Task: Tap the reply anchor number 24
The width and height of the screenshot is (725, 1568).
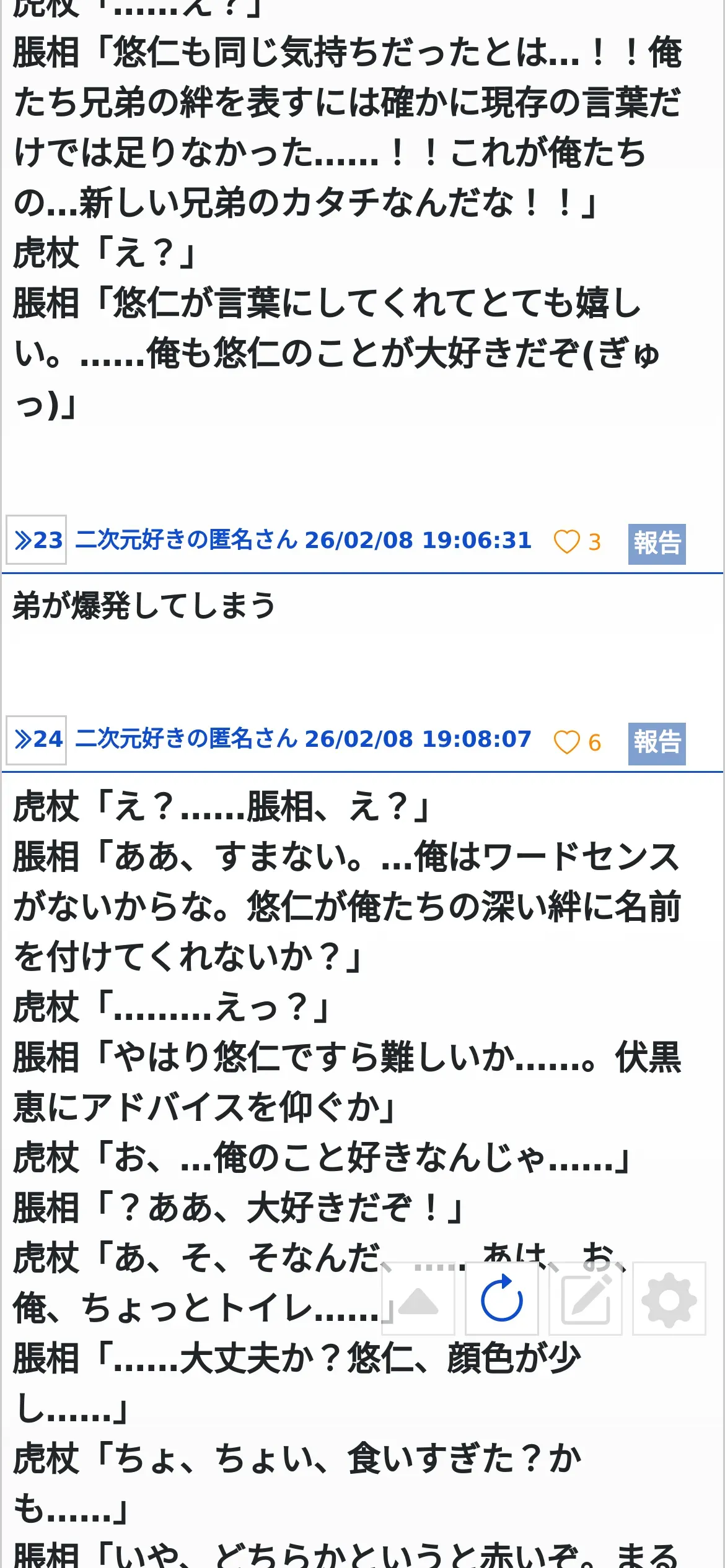Action: point(37,739)
